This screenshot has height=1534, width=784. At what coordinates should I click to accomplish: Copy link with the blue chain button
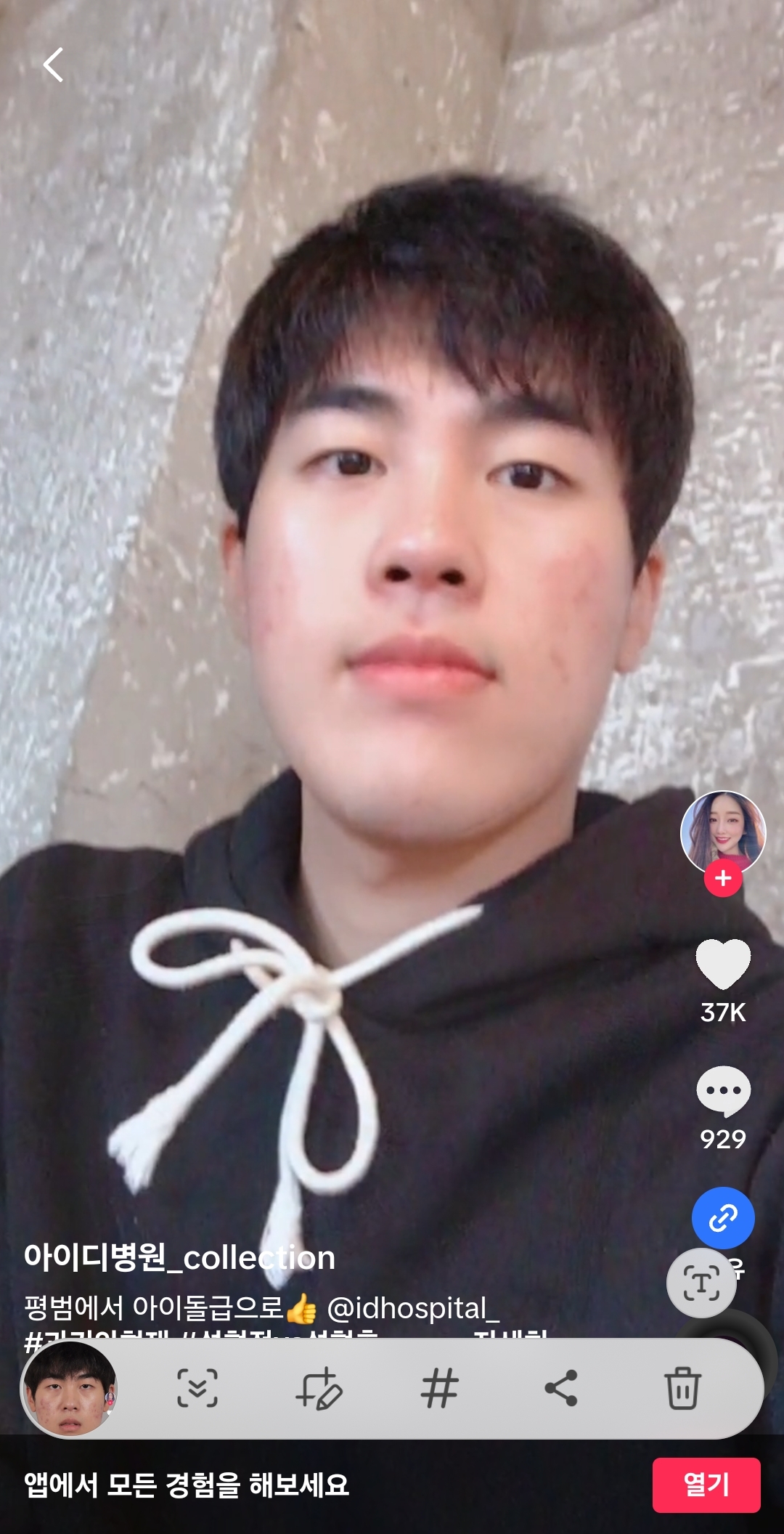click(x=723, y=1218)
